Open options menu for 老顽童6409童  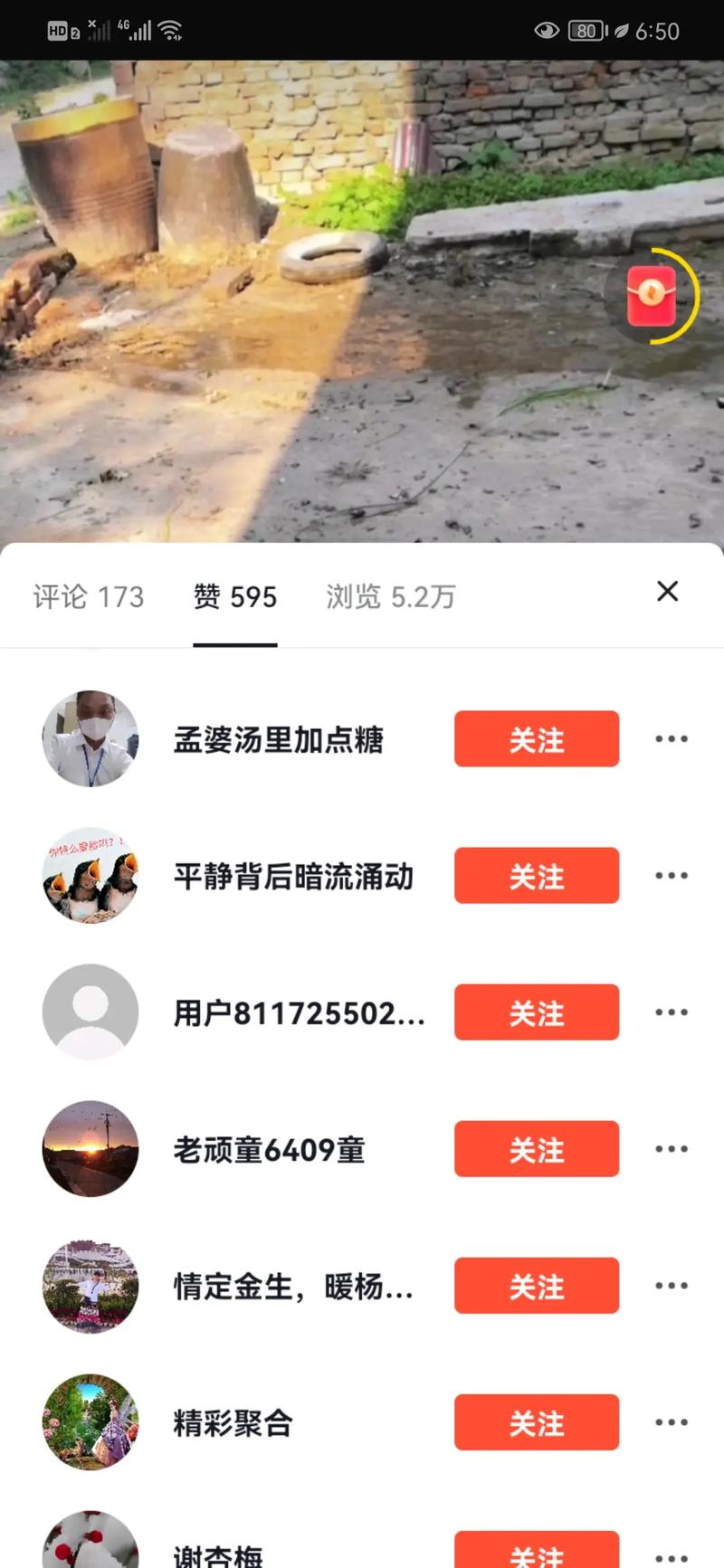[671, 1149]
